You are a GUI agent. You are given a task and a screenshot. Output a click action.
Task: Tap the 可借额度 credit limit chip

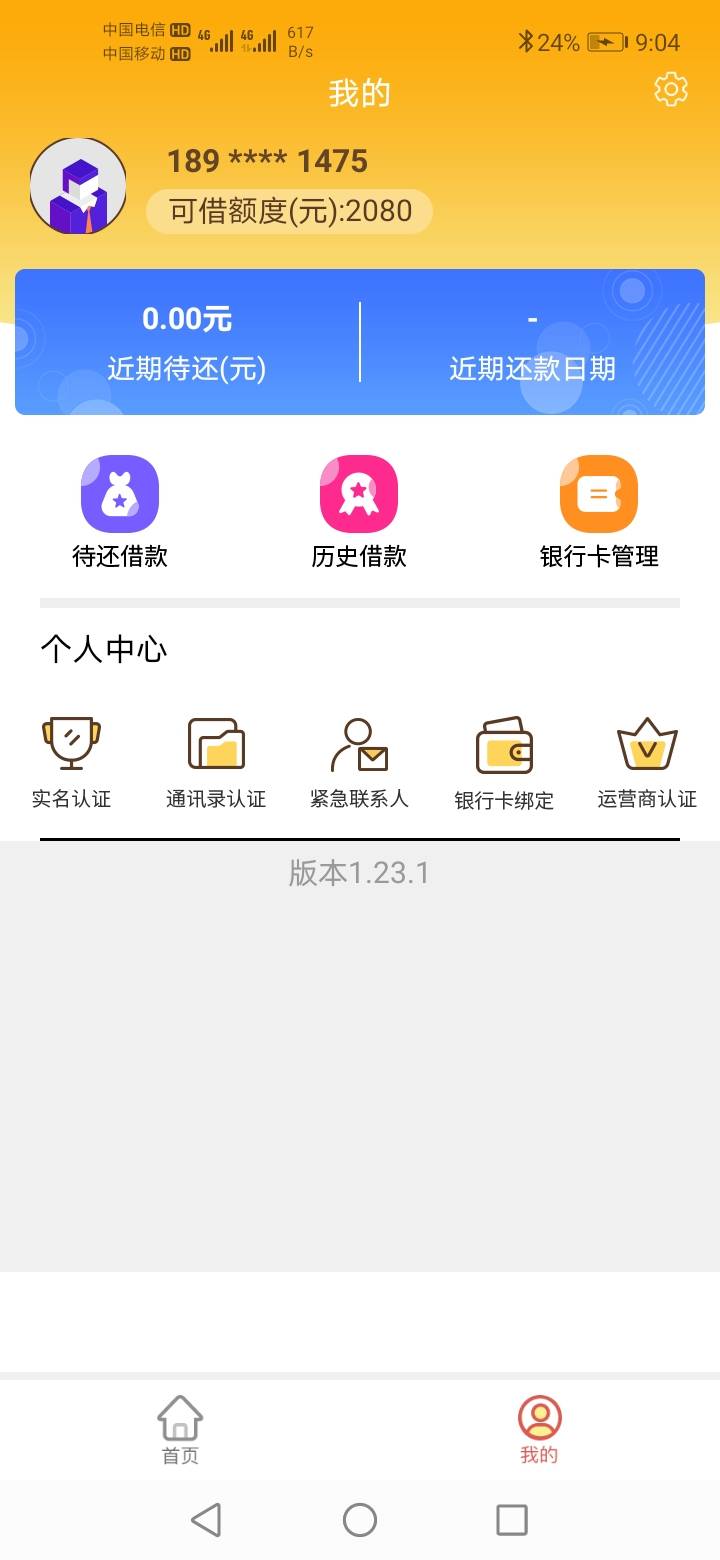[x=290, y=211]
